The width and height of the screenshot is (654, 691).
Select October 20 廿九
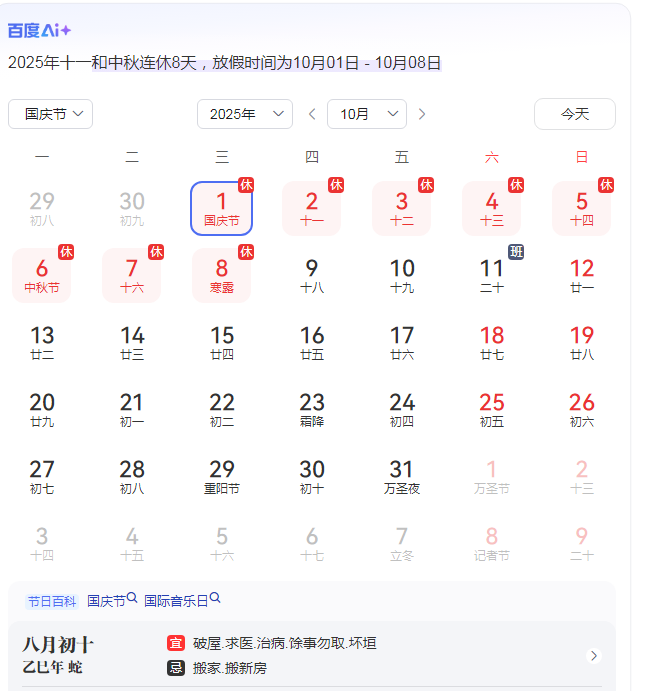pyautogui.click(x=42, y=410)
